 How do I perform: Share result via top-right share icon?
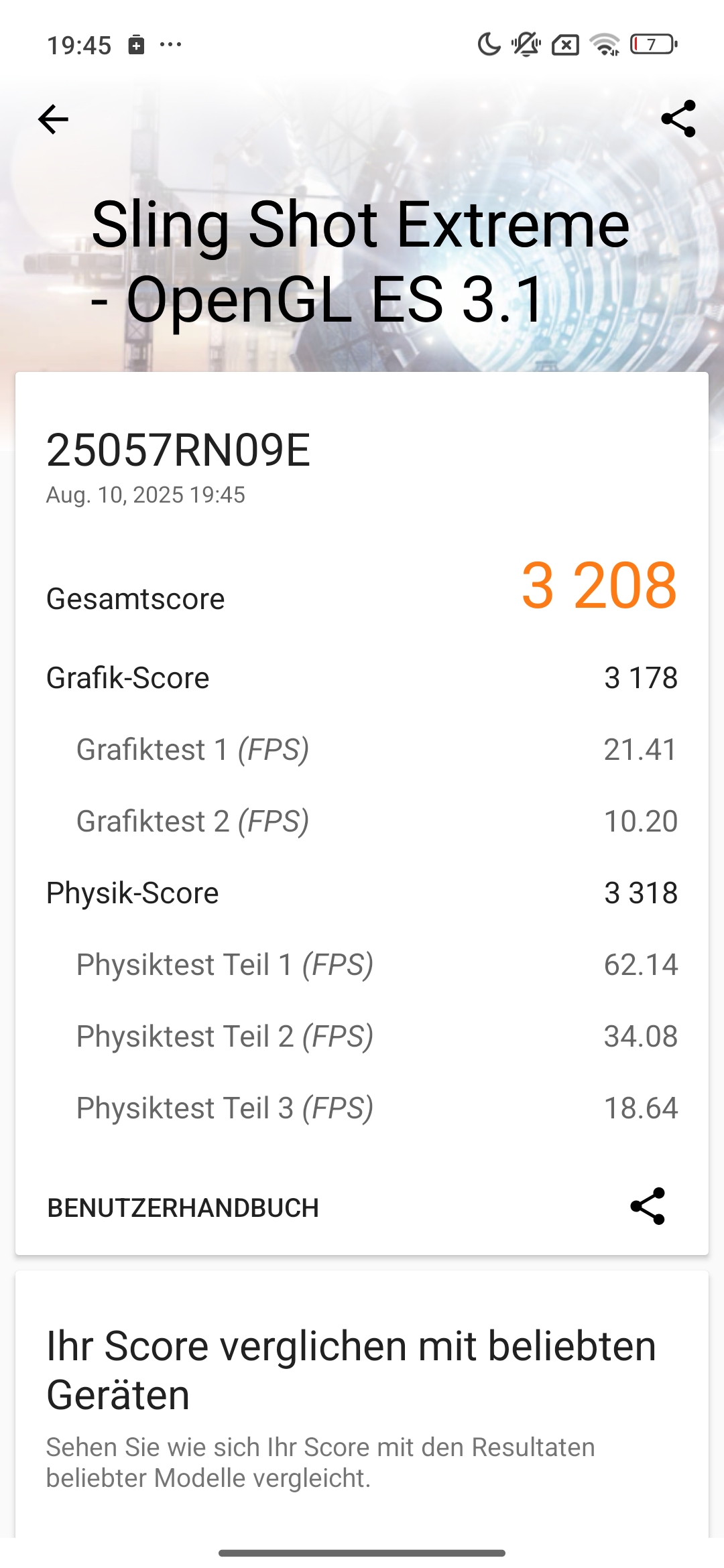tap(678, 119)
